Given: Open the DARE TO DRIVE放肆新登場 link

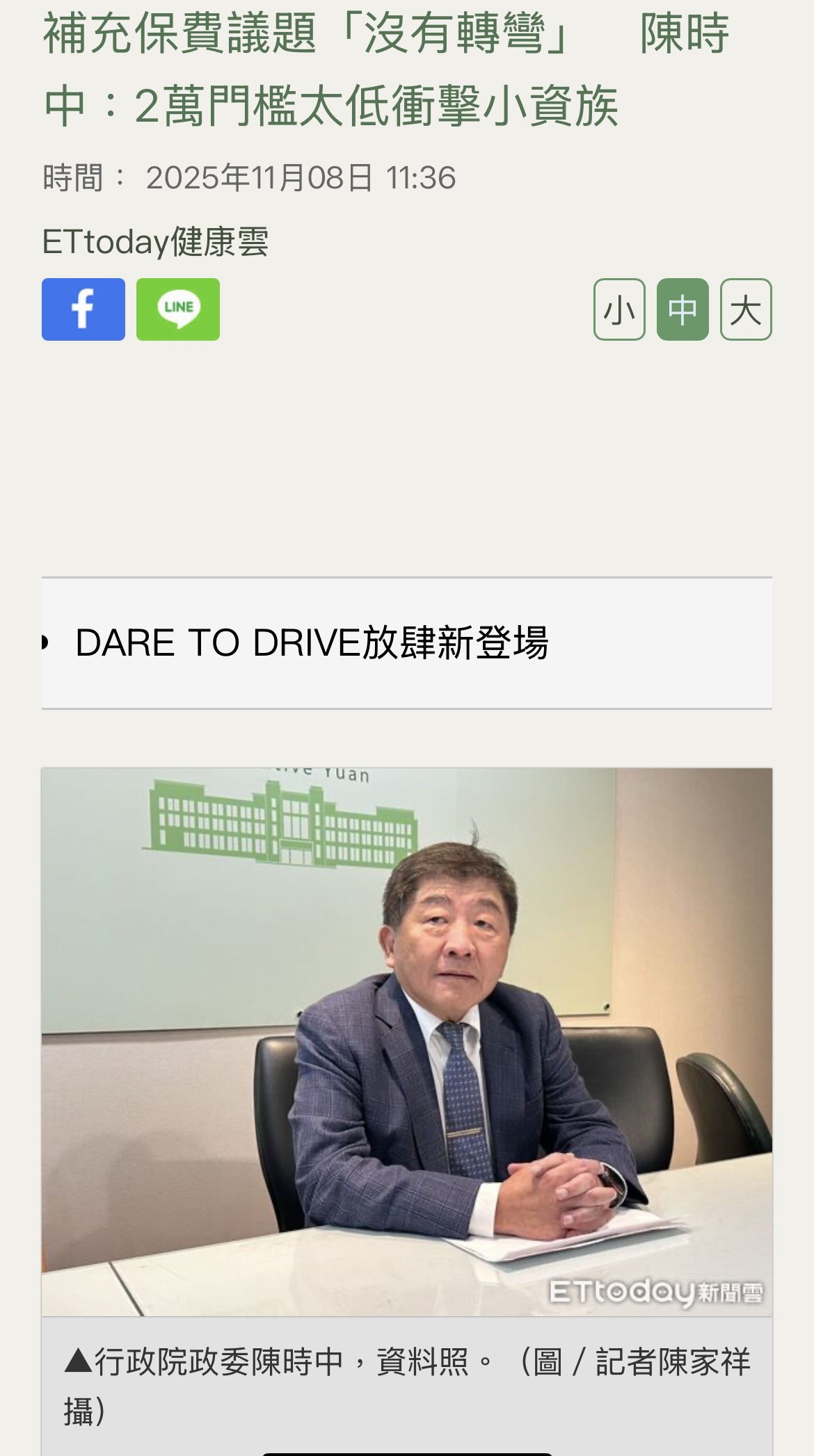Looking at the screenshot, I should pos(312,642).
